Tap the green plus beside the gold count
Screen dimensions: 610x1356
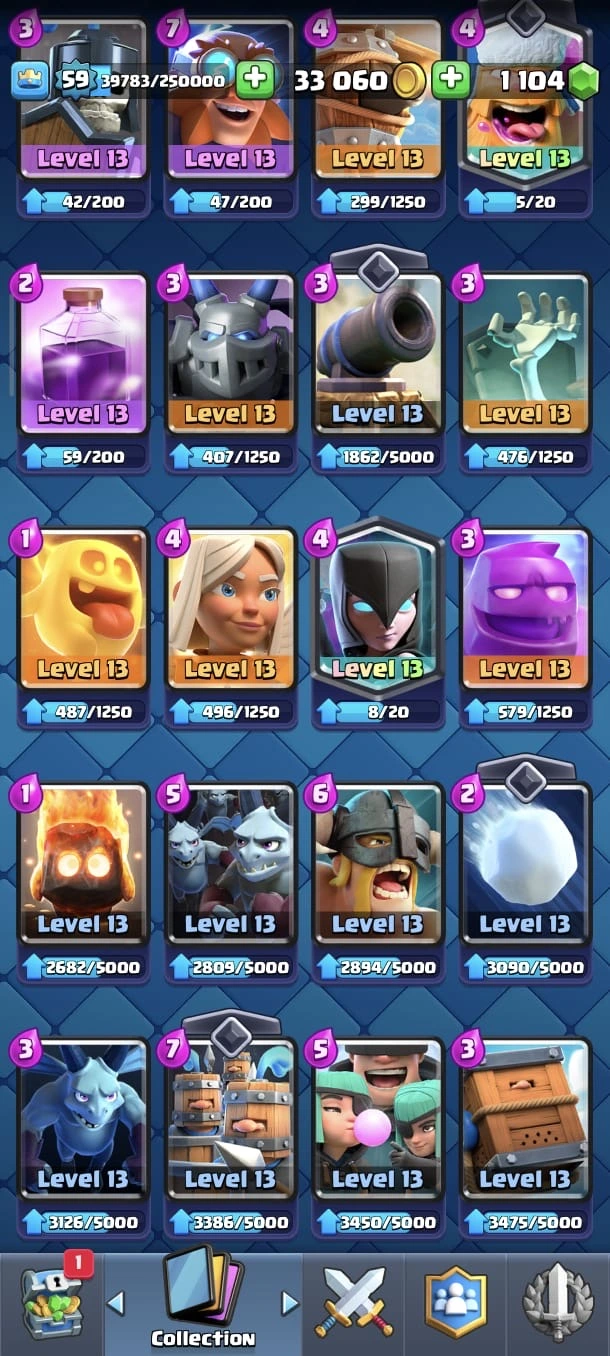click(x=452, y=80)
